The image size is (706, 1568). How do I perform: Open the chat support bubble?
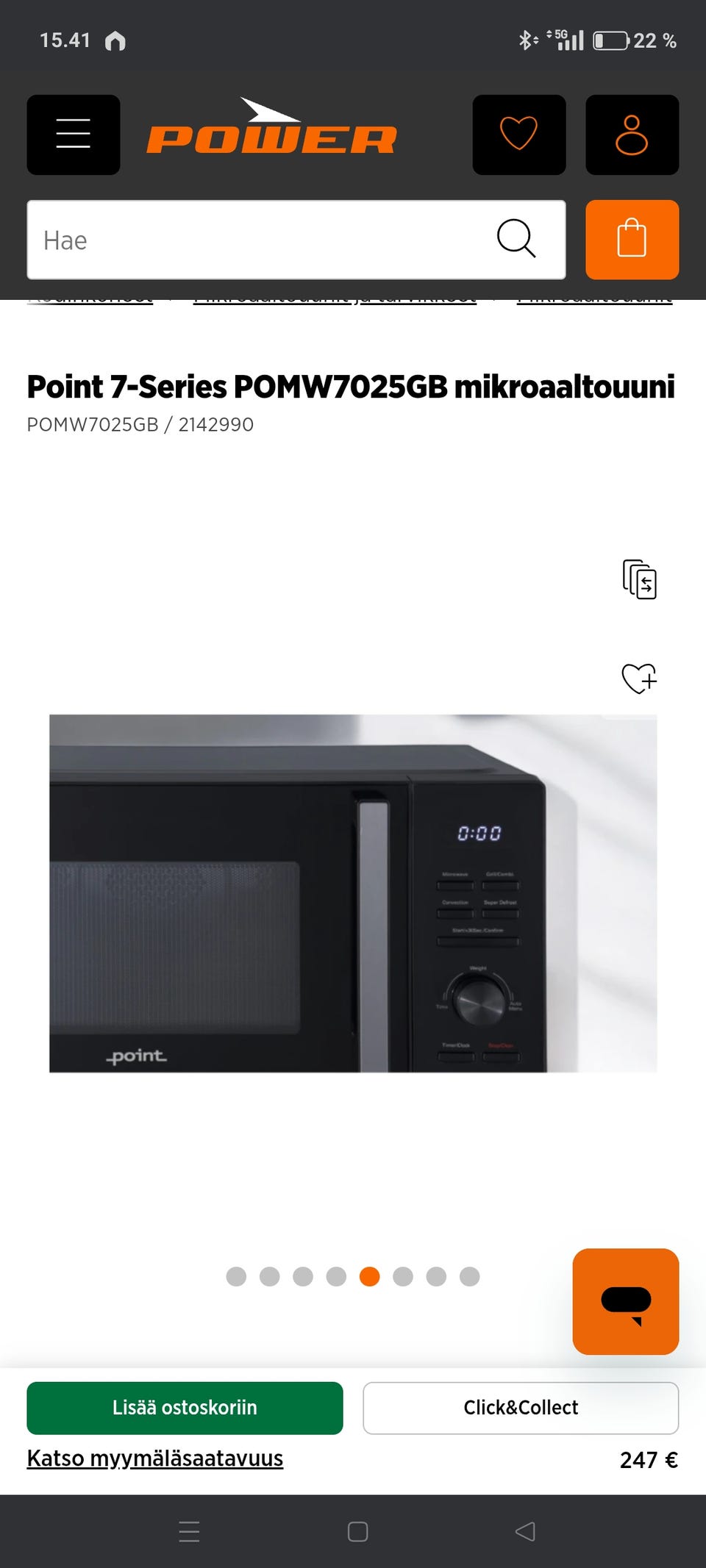tap(625, 1301)
